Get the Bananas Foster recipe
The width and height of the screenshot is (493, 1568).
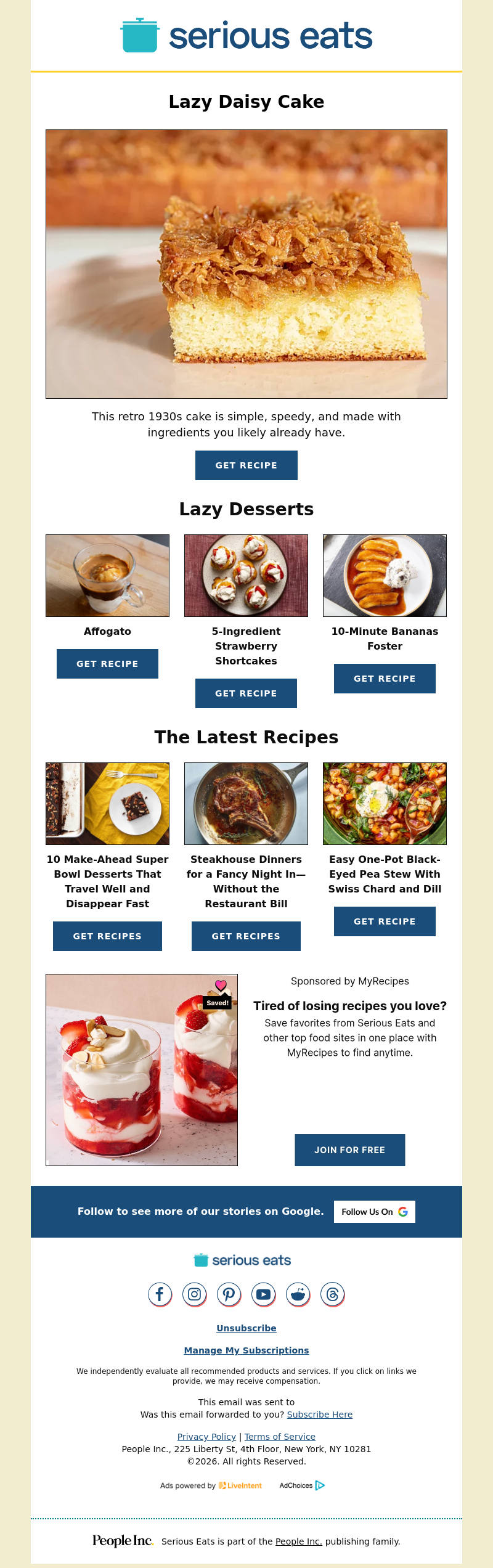tap(385, 679)
